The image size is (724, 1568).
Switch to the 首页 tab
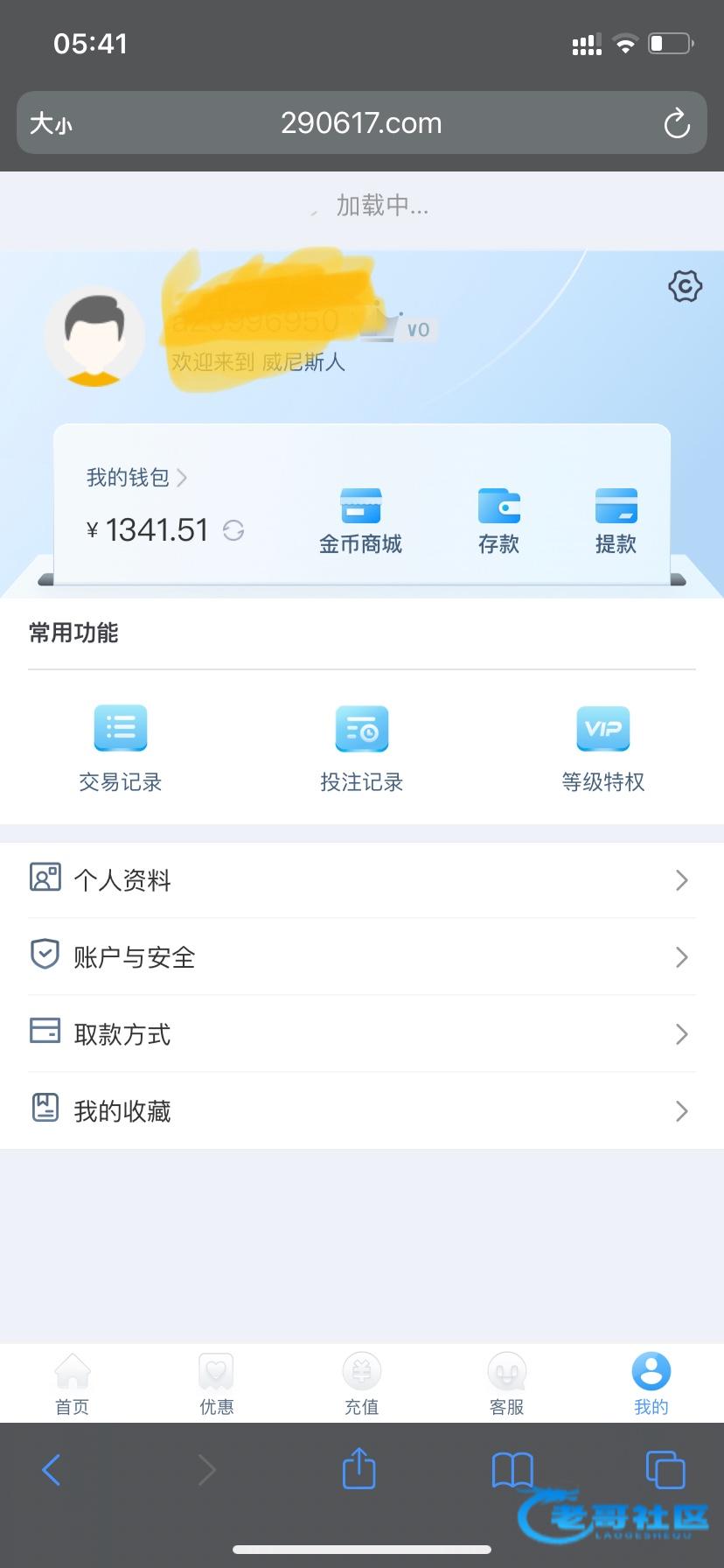pyautogui.click(x=73, y=1384)
